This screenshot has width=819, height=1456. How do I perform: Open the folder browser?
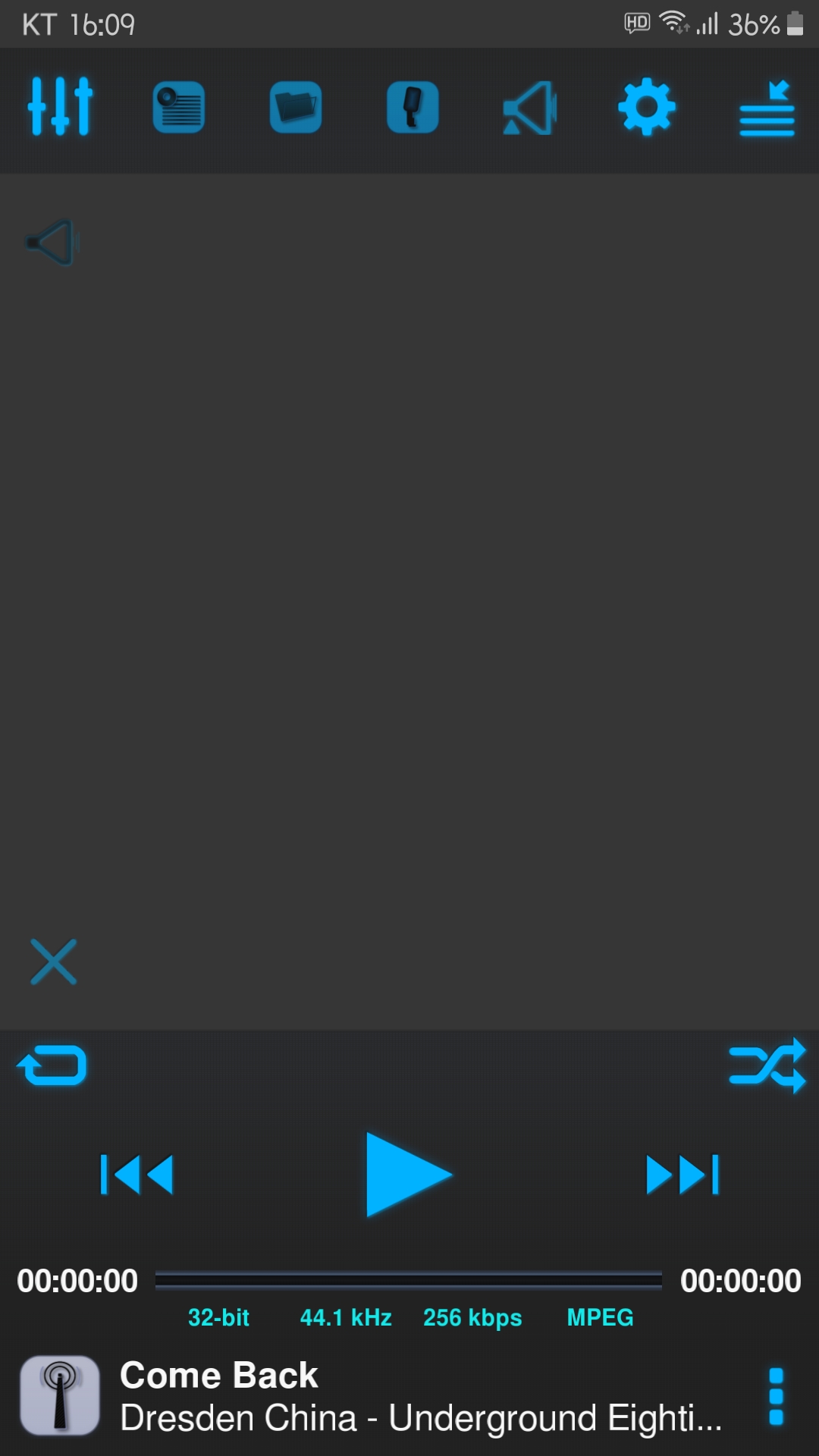296,108
